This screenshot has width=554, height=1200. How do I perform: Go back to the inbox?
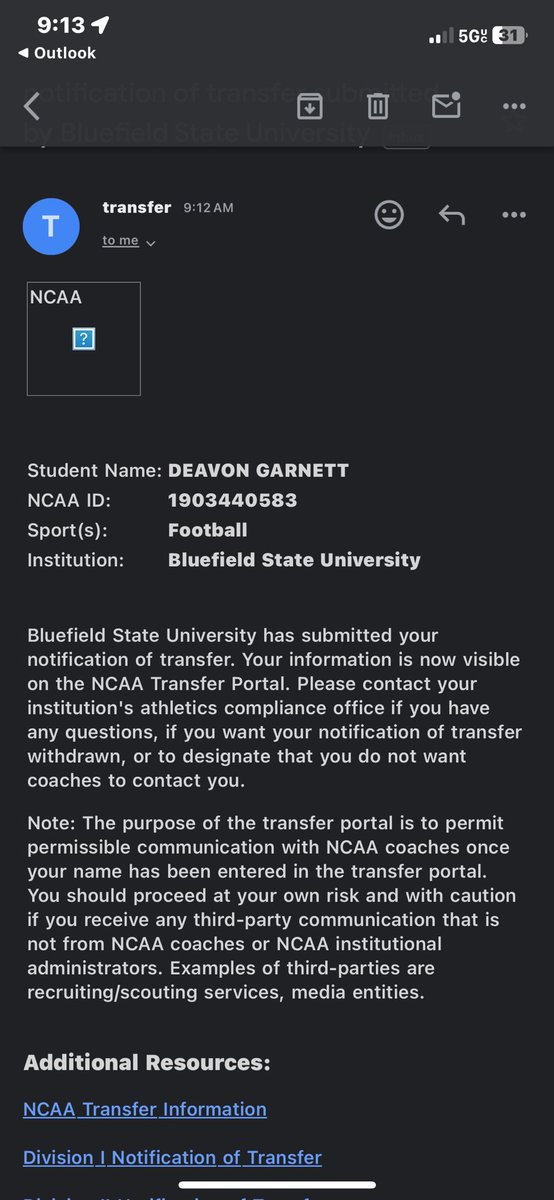pos(32,106)
